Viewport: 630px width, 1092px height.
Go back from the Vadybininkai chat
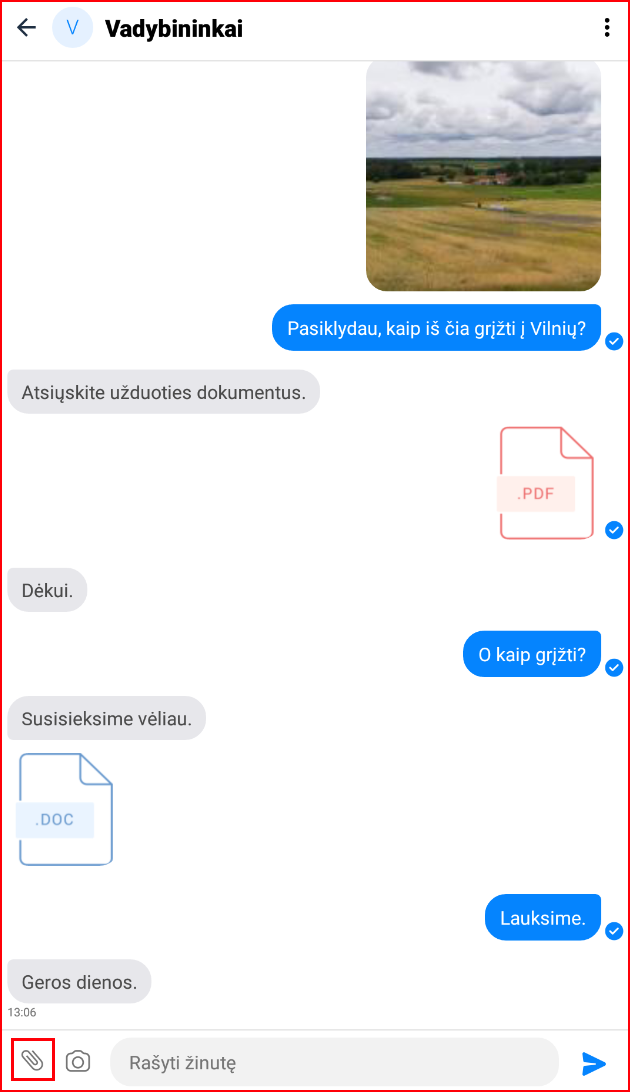[x=26, y=28]
